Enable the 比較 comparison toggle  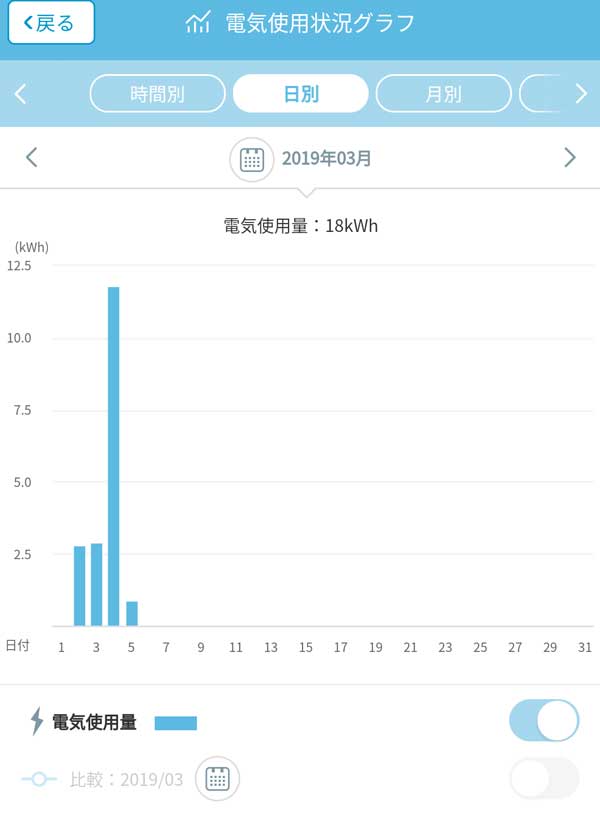[x=544, y=778]
